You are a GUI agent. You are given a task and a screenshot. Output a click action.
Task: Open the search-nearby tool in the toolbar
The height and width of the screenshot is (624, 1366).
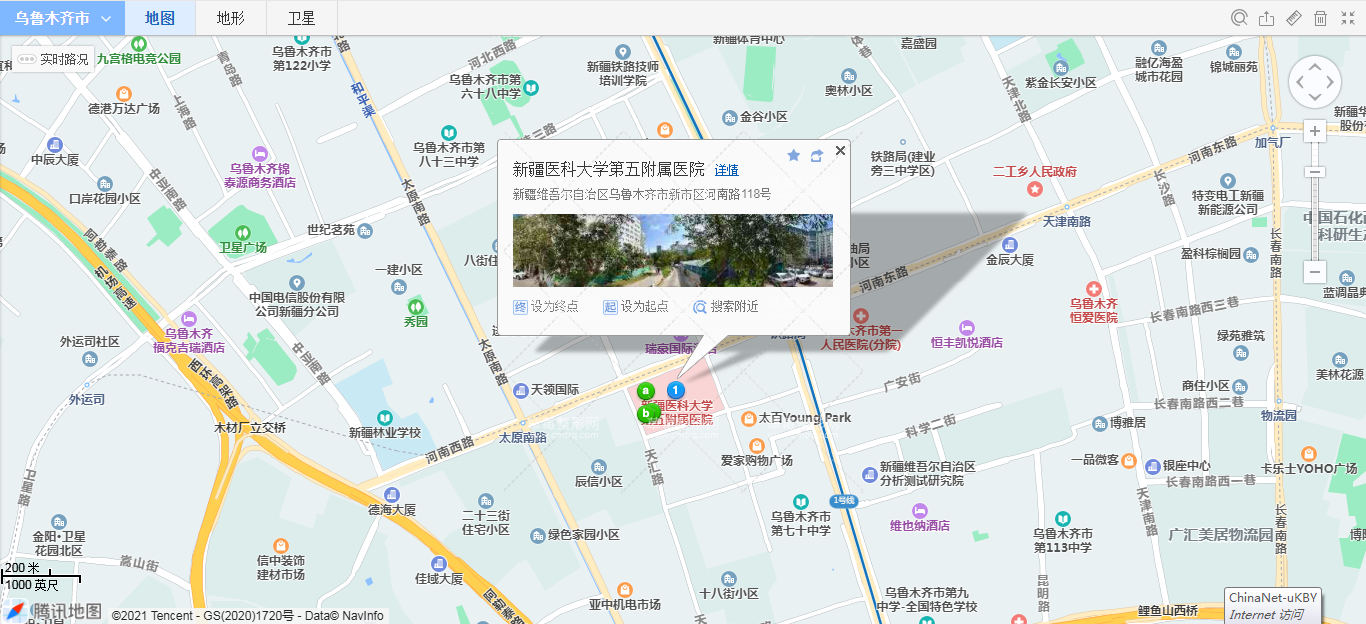(x=1239, y=18)
